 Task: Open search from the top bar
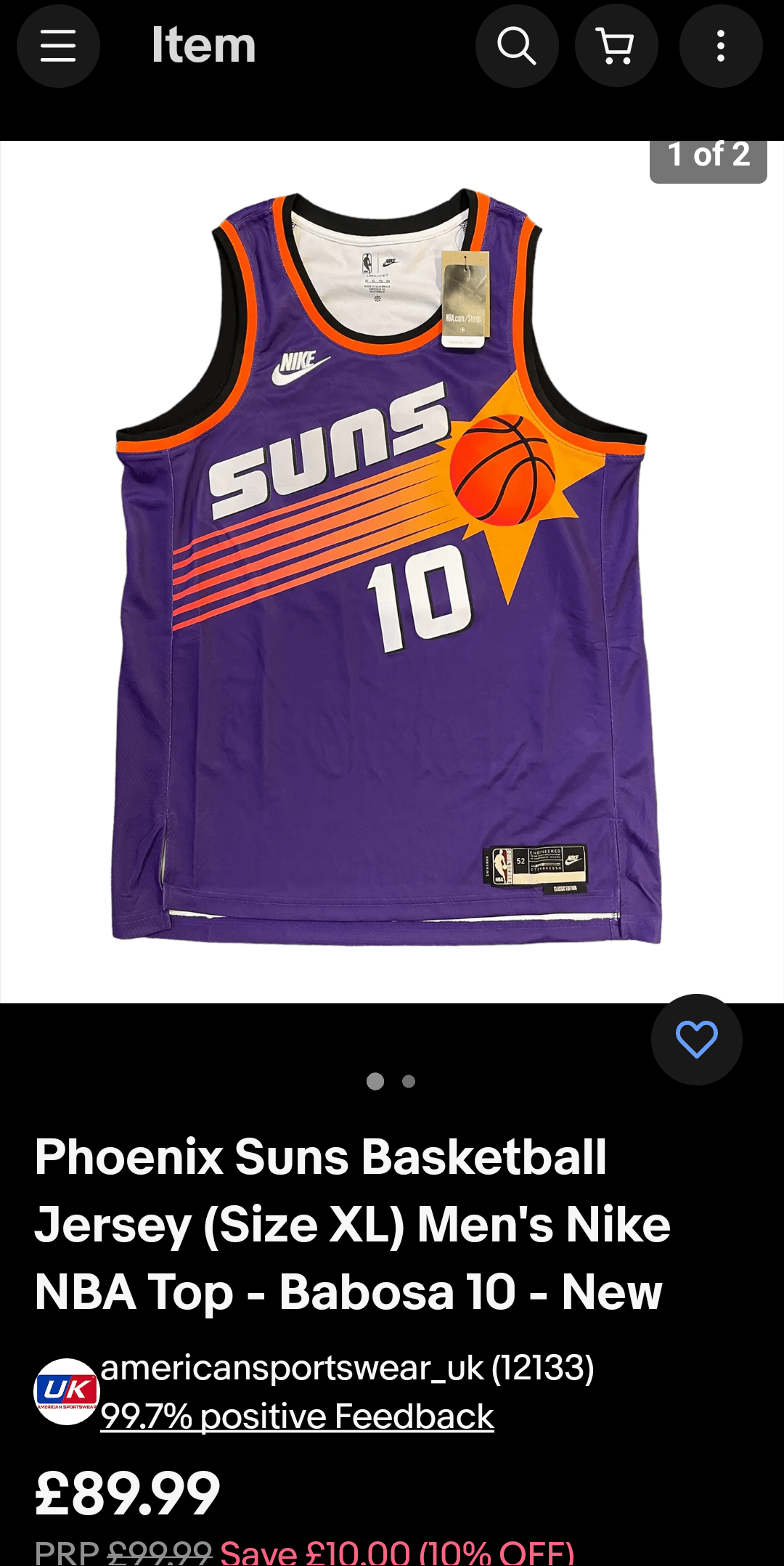click(516, 46)
